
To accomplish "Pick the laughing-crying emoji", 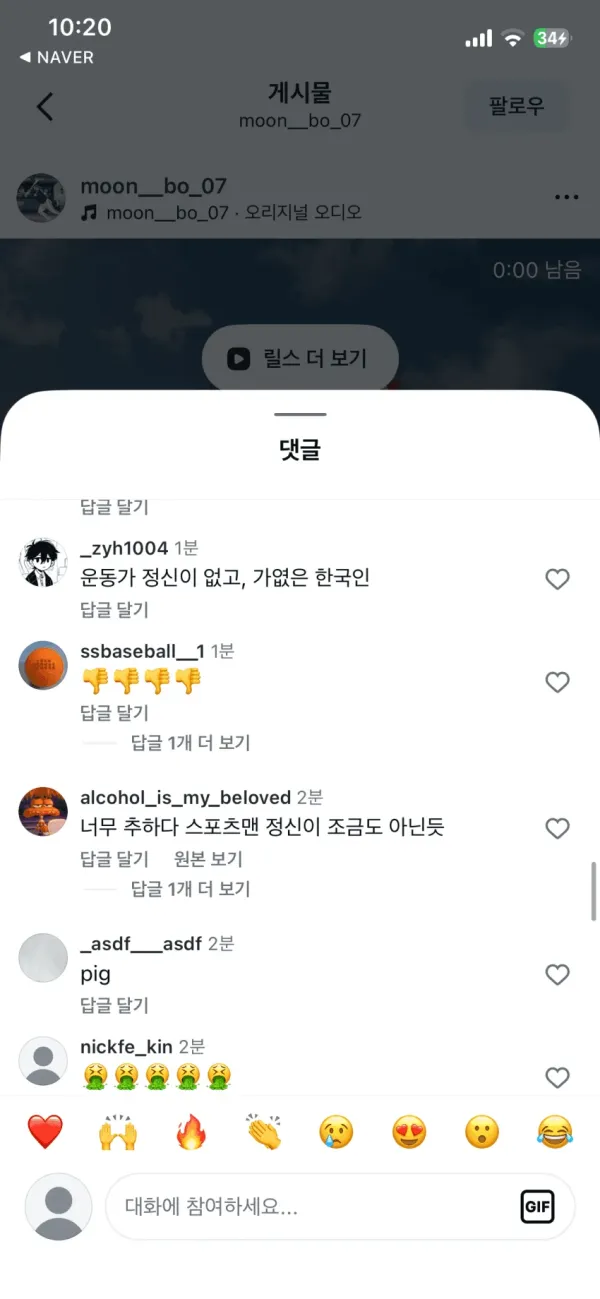I will coord(555,1132).
